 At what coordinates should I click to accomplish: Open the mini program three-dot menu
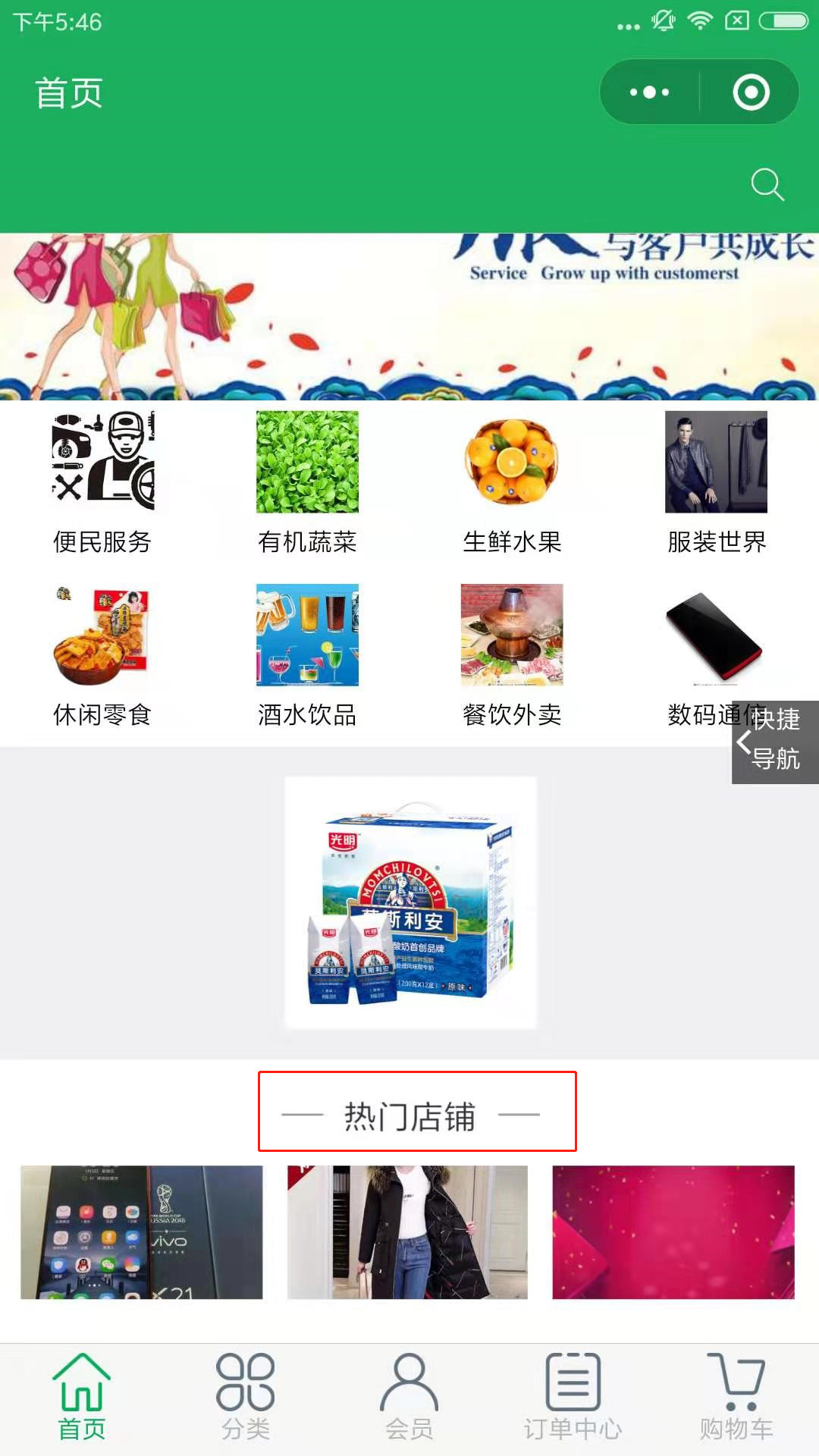(650, 93)
